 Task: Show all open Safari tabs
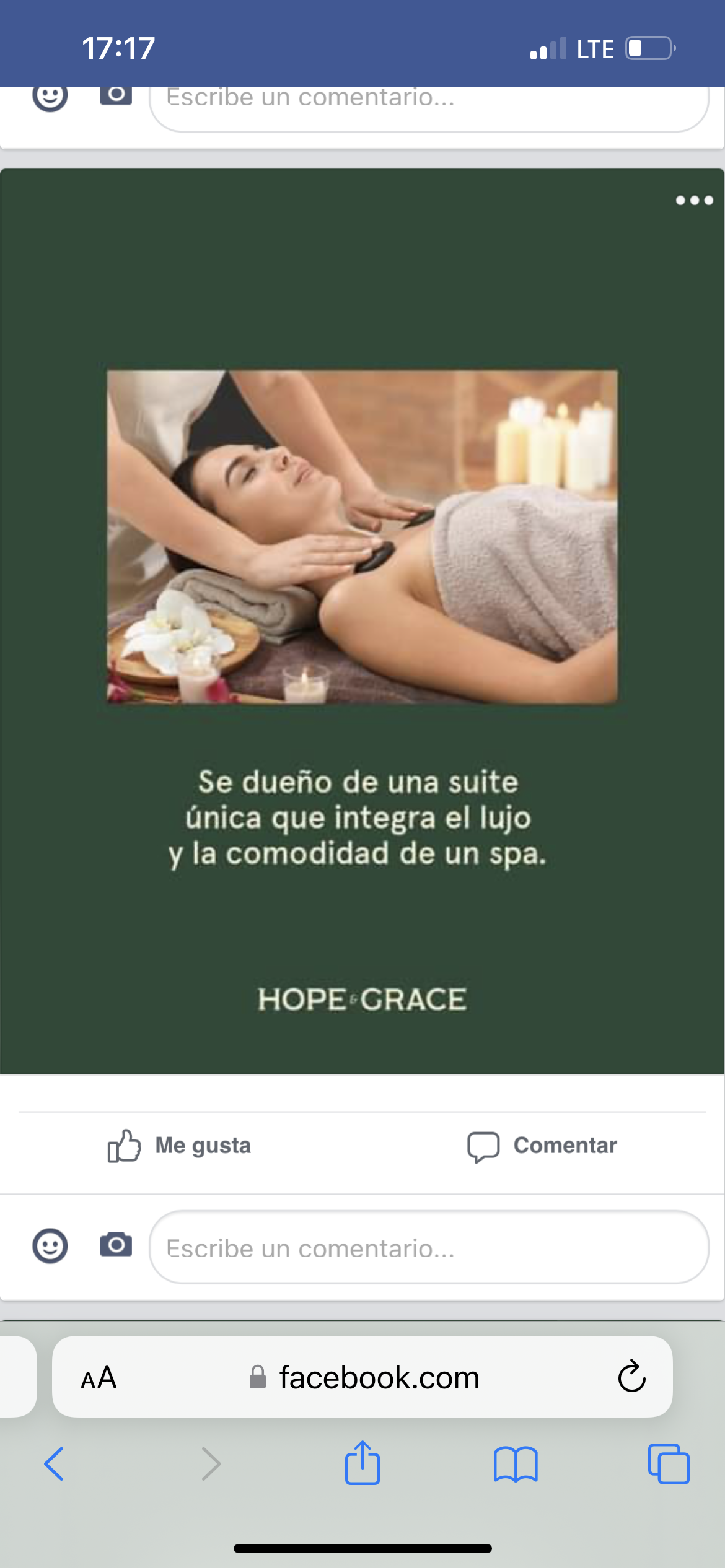pyautogui.click(x=669, y=1464)
